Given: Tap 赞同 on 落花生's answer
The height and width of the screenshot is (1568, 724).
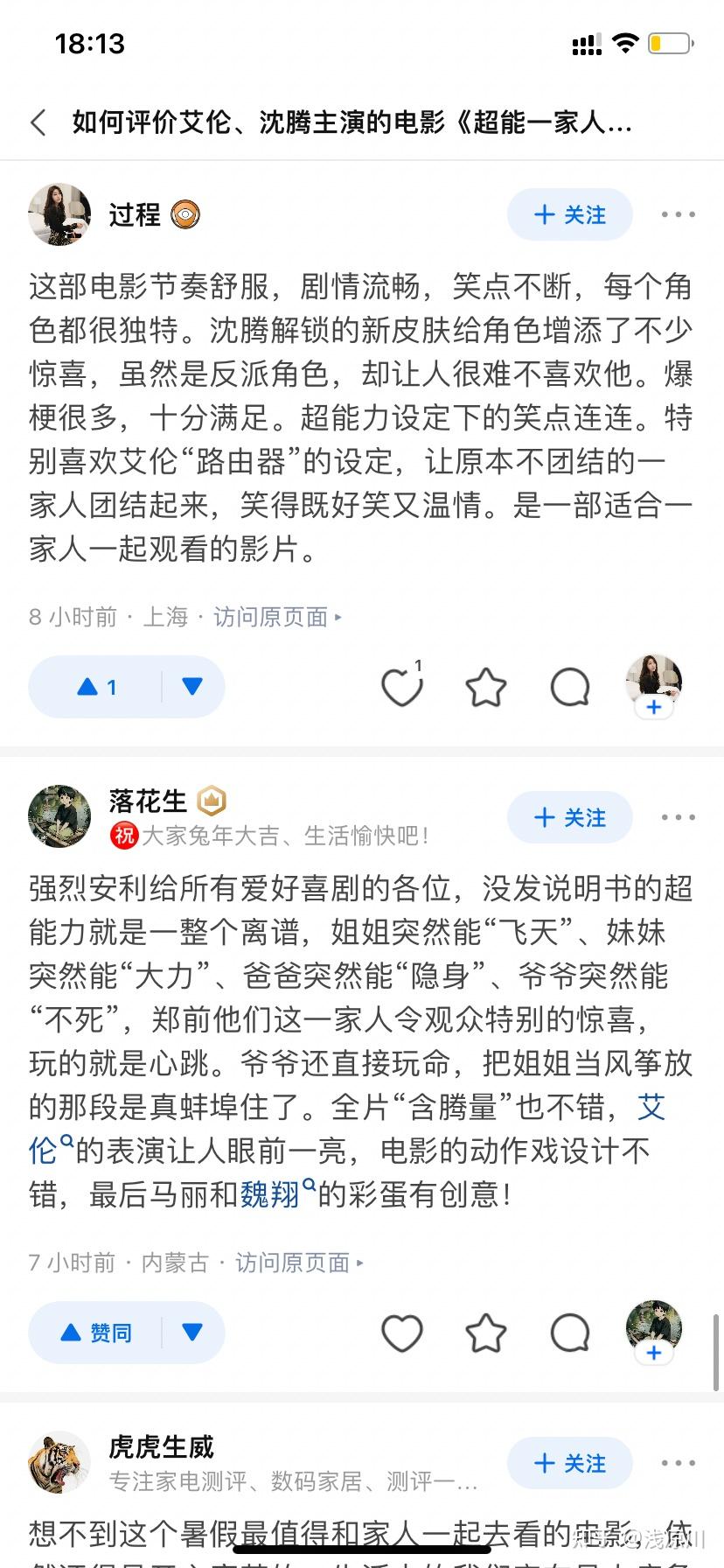Looking at the screenshot, I should (96, 1333).
